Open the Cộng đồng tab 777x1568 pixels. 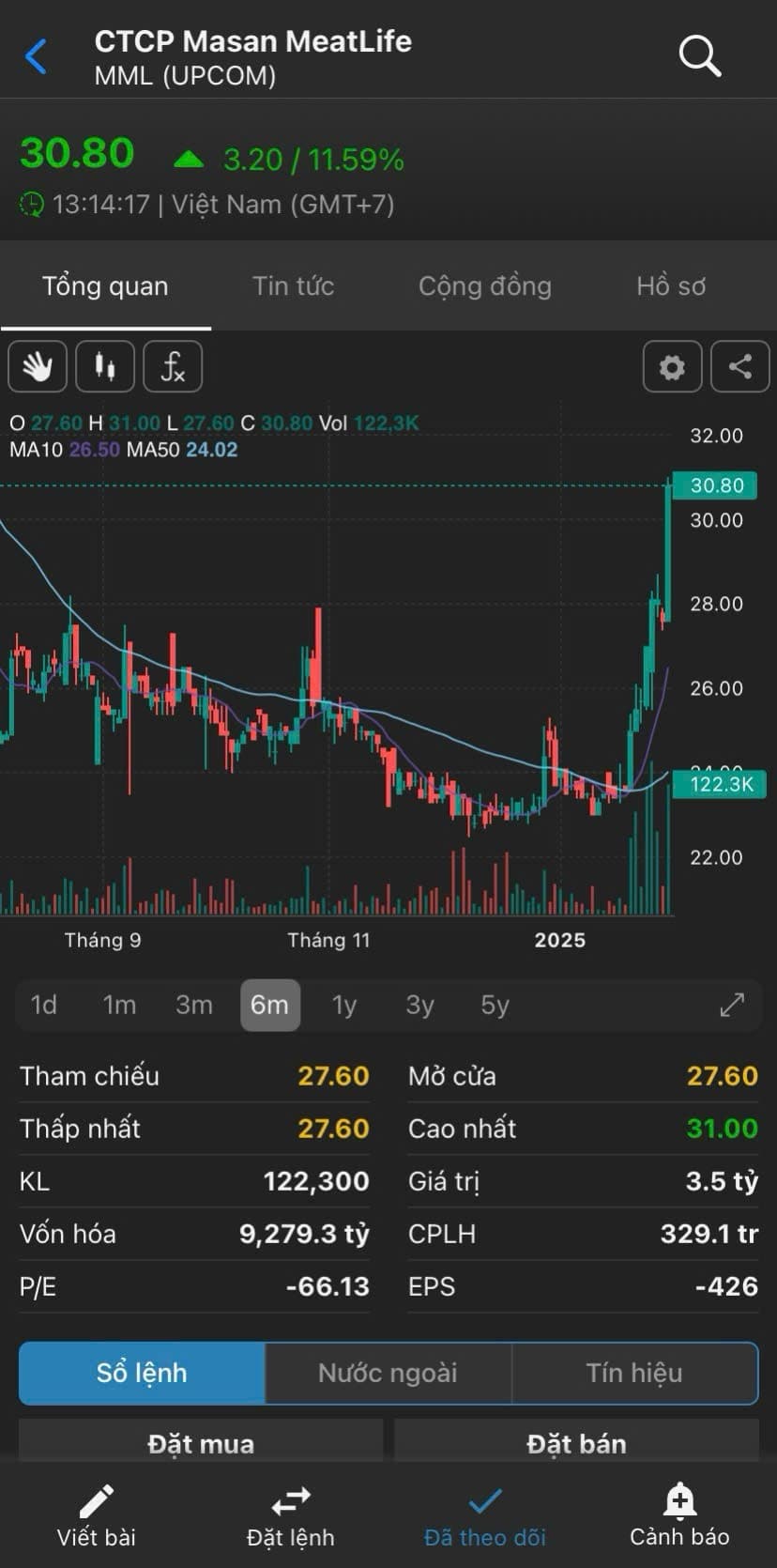pos(484,286)
